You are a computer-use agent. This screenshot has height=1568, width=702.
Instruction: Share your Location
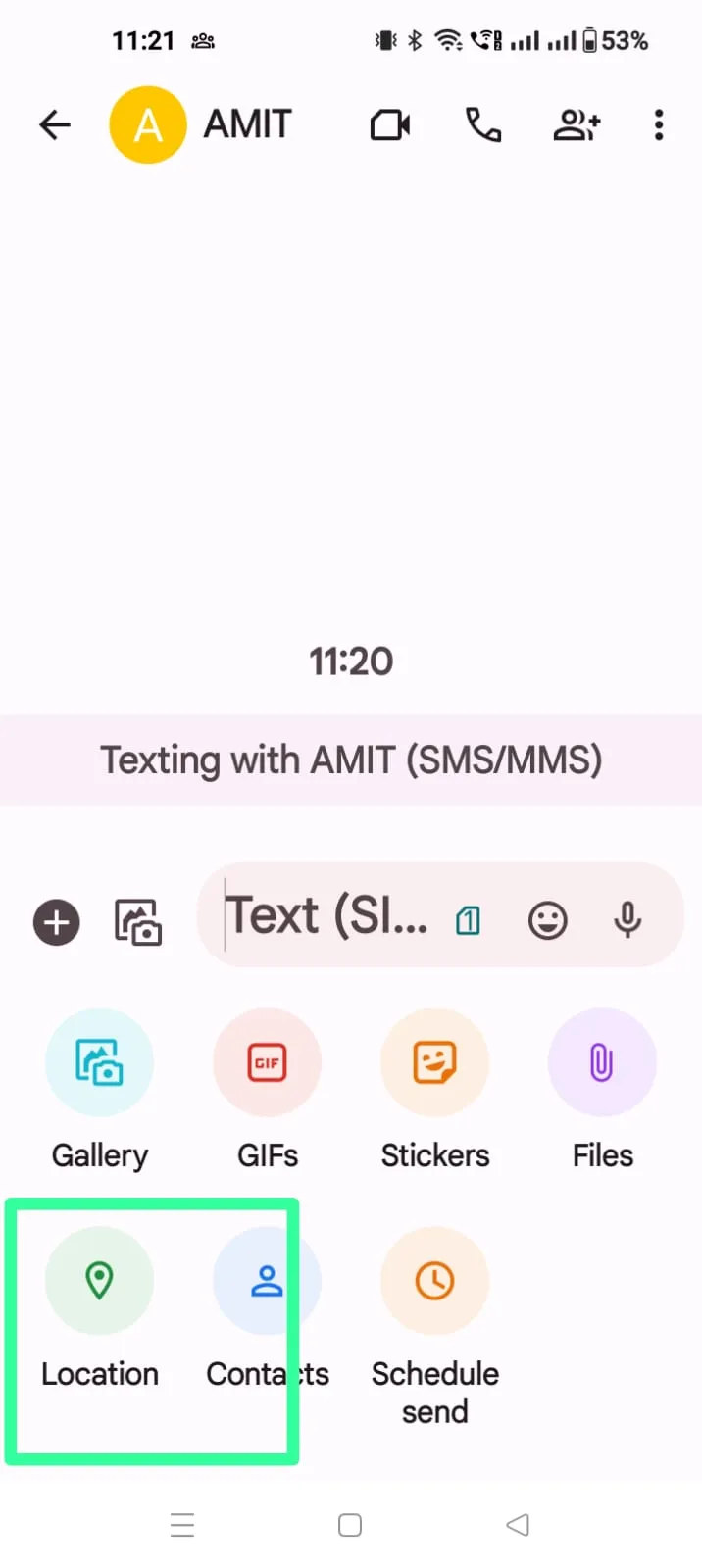tap(99, 1281)
